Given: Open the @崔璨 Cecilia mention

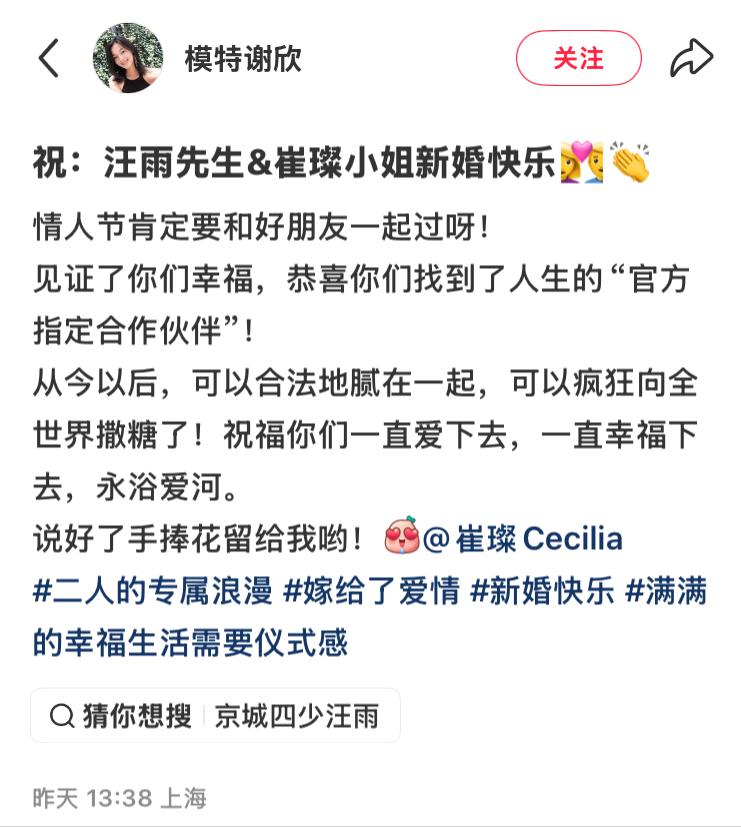Looking at the screenshot, I should (x=522, y=540).
